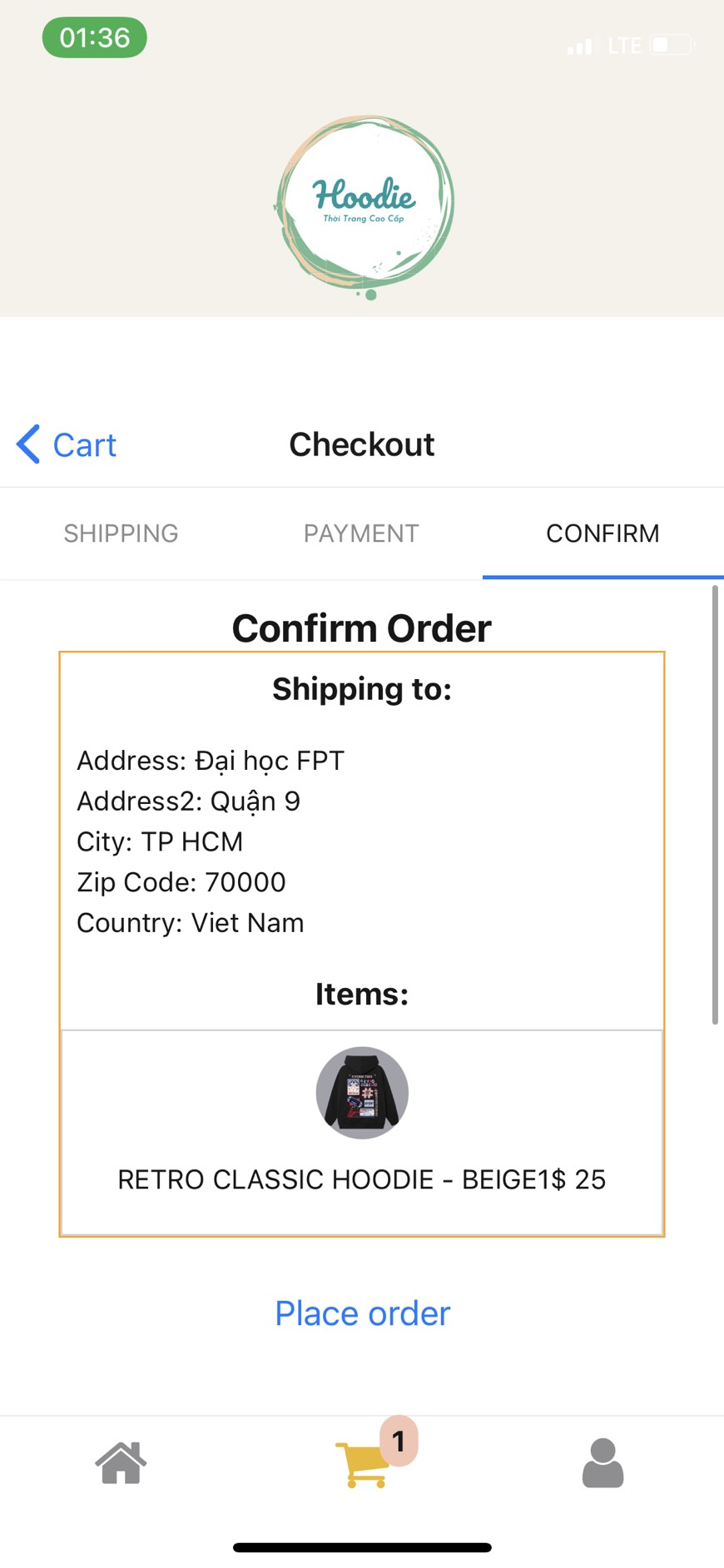Tap the green time pill showing 01:36
This screenshot has width=724, height=1568.
point(94,37)
